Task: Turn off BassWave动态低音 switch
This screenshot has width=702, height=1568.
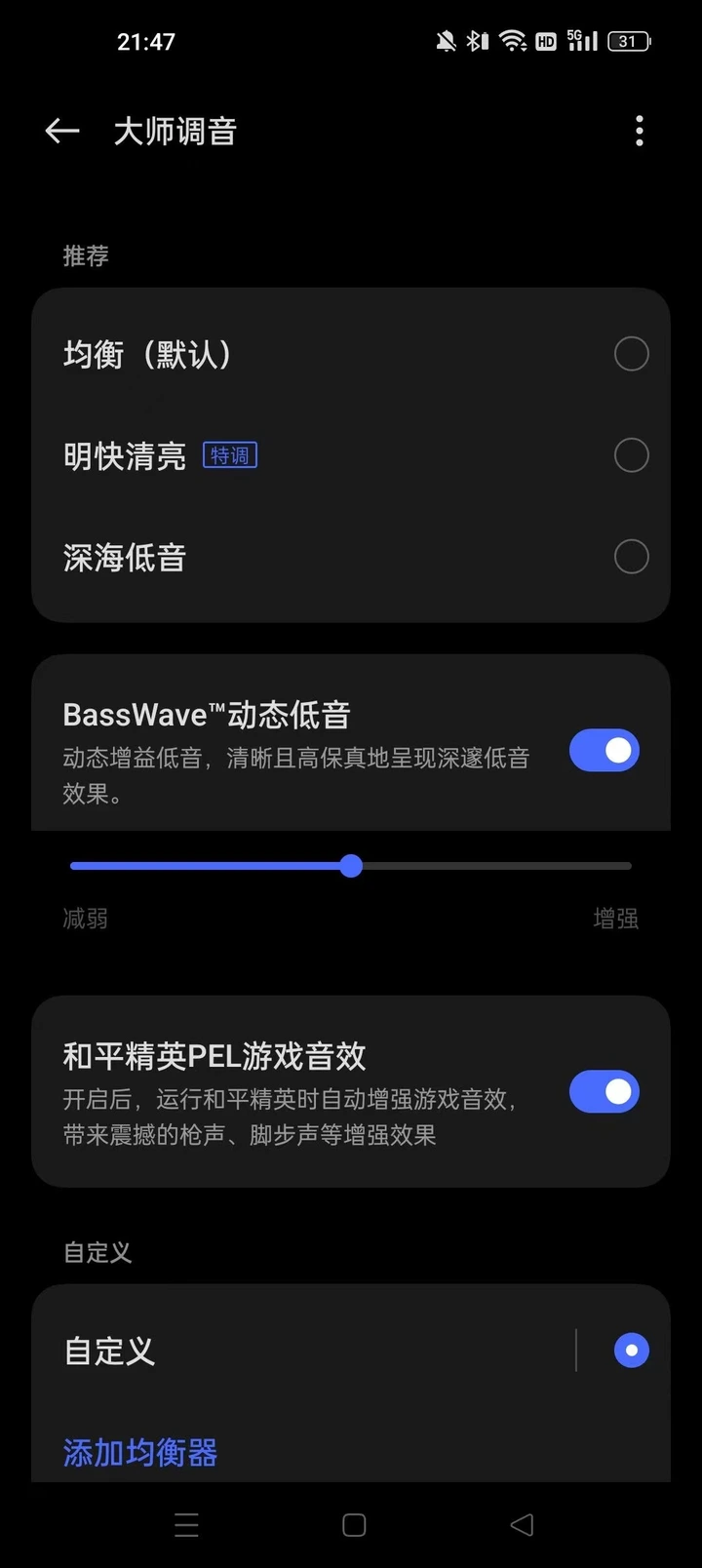Action: tap(604, 751)
